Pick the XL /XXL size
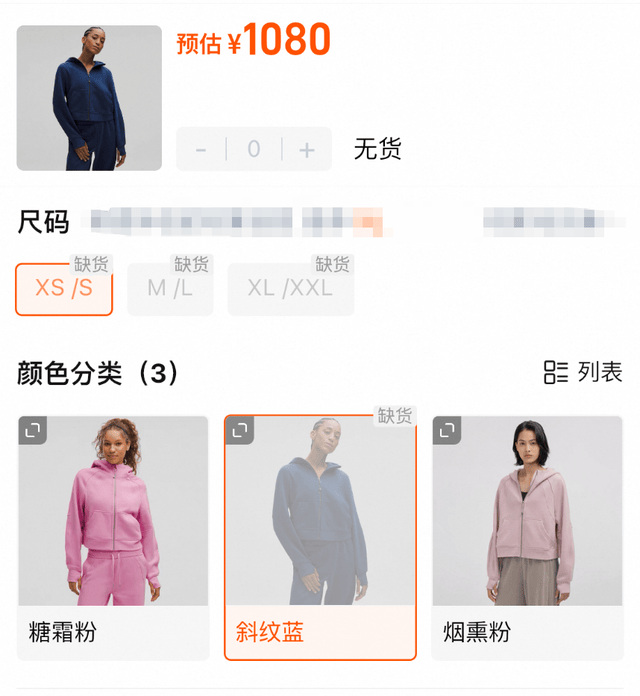Viewport: 640px width, 696px height. tap(290, 289)
